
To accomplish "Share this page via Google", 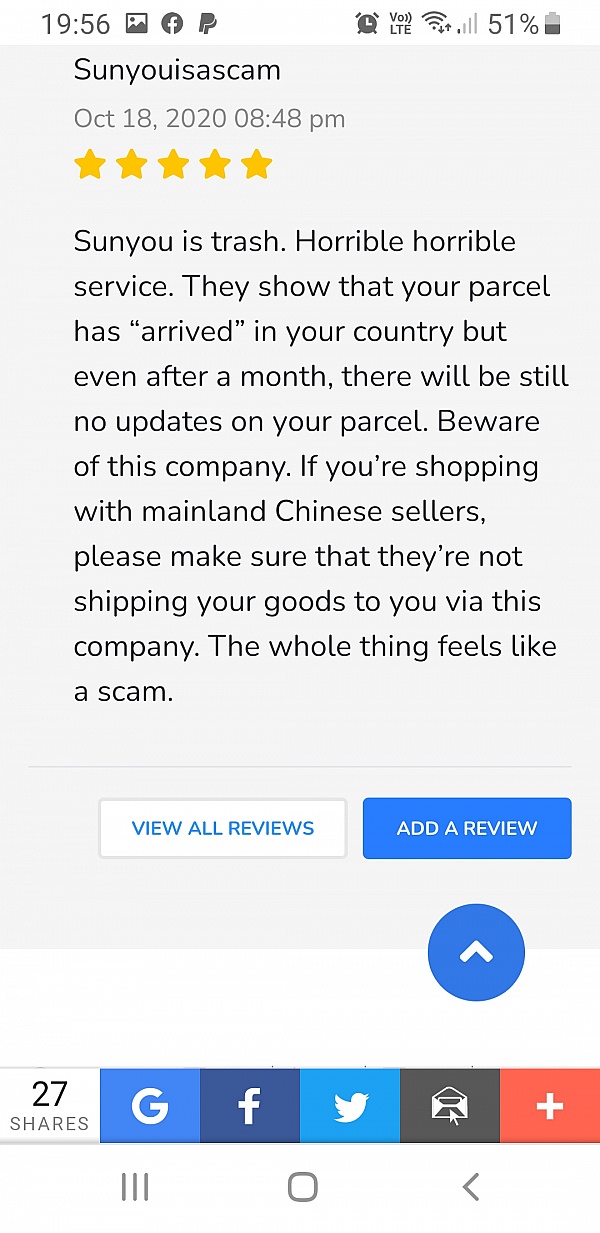I will [x=150, y=1106].
